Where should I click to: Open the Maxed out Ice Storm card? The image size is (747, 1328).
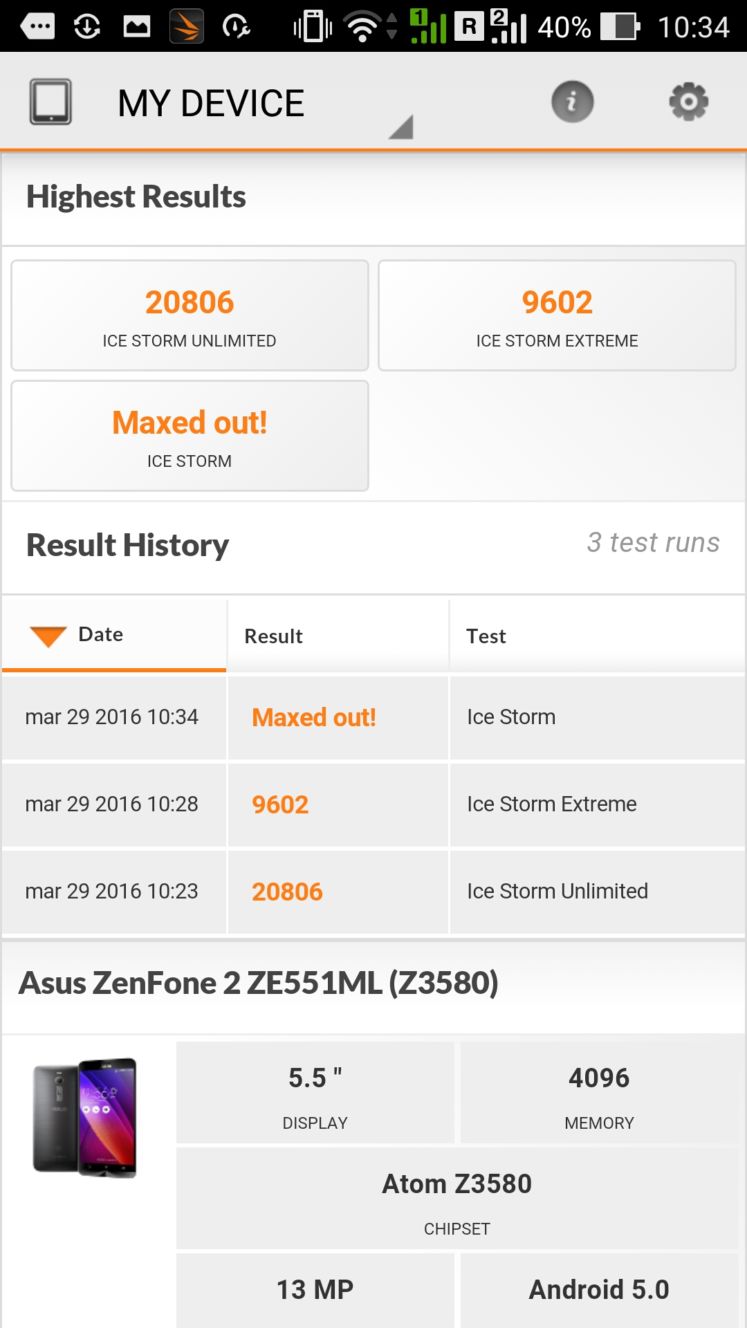point(190,436)
